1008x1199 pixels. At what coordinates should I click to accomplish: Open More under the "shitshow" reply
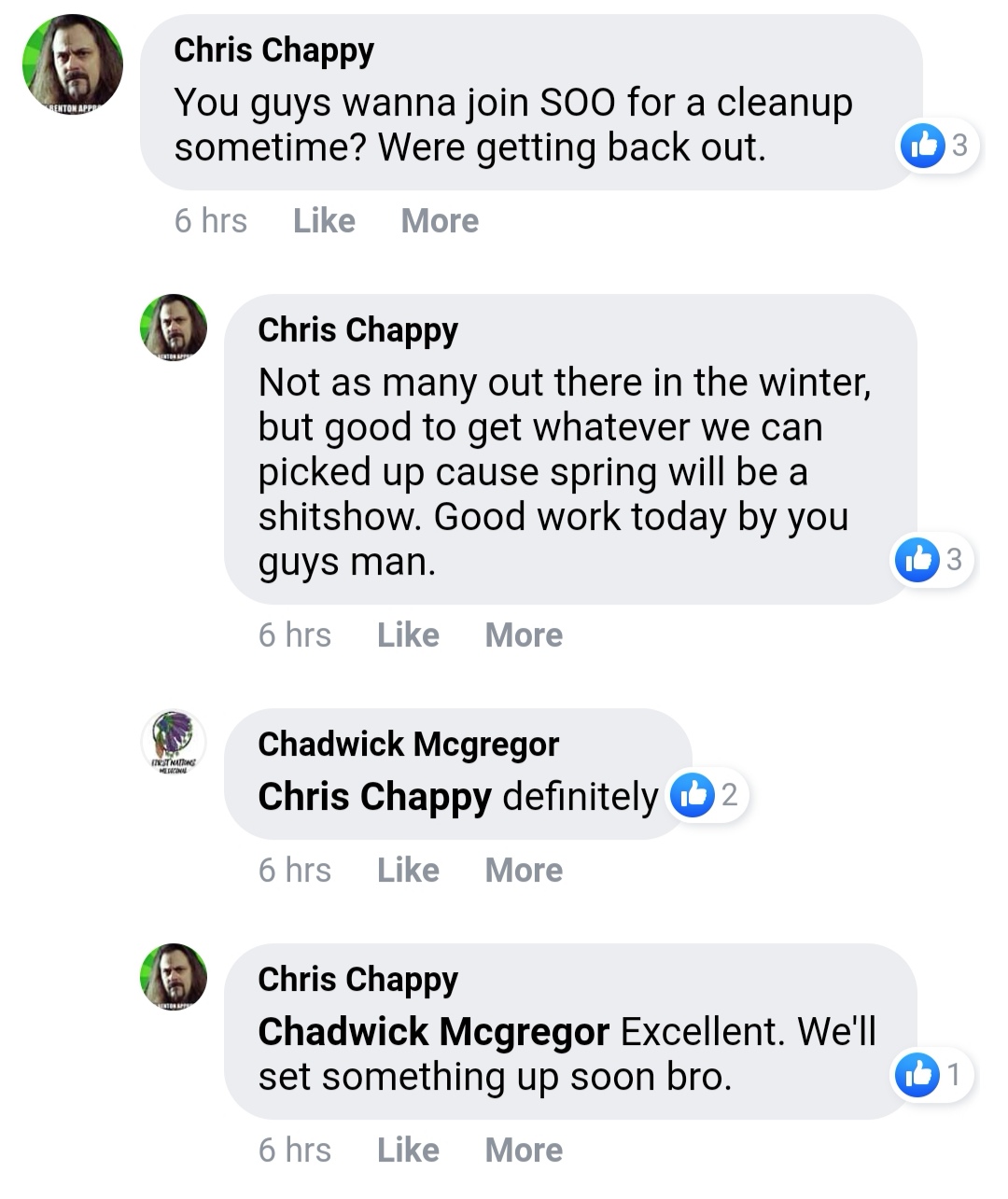click(524, 635)
